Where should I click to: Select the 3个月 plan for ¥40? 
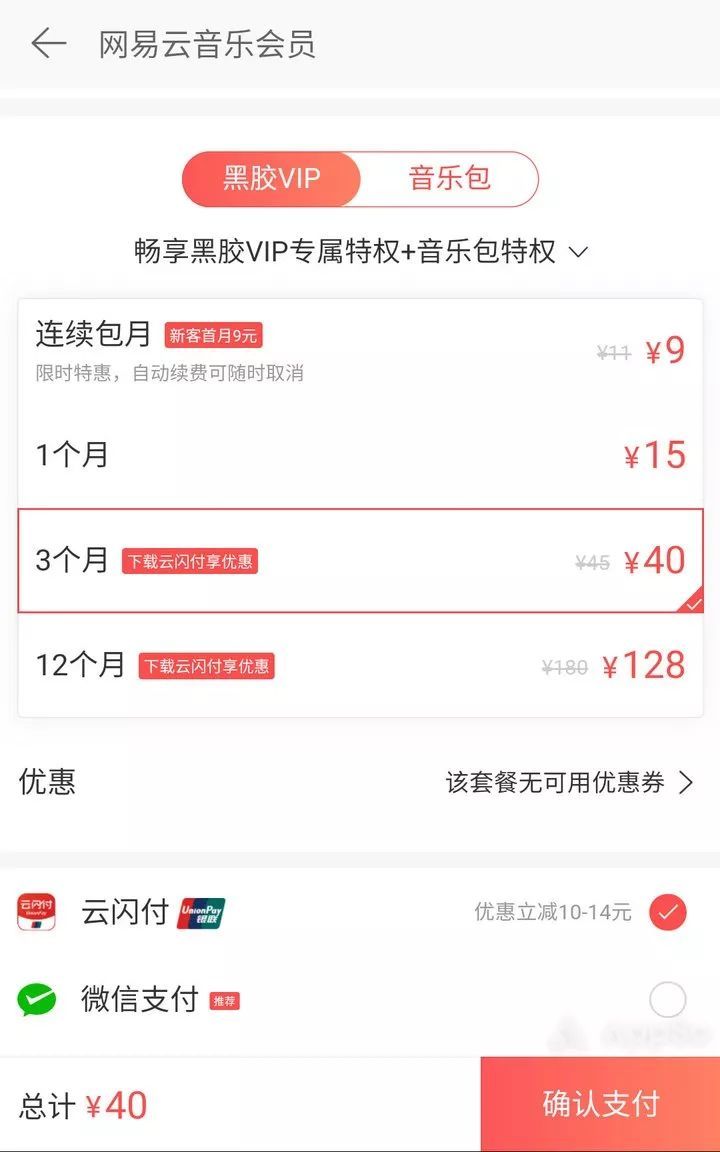point(360,560)
